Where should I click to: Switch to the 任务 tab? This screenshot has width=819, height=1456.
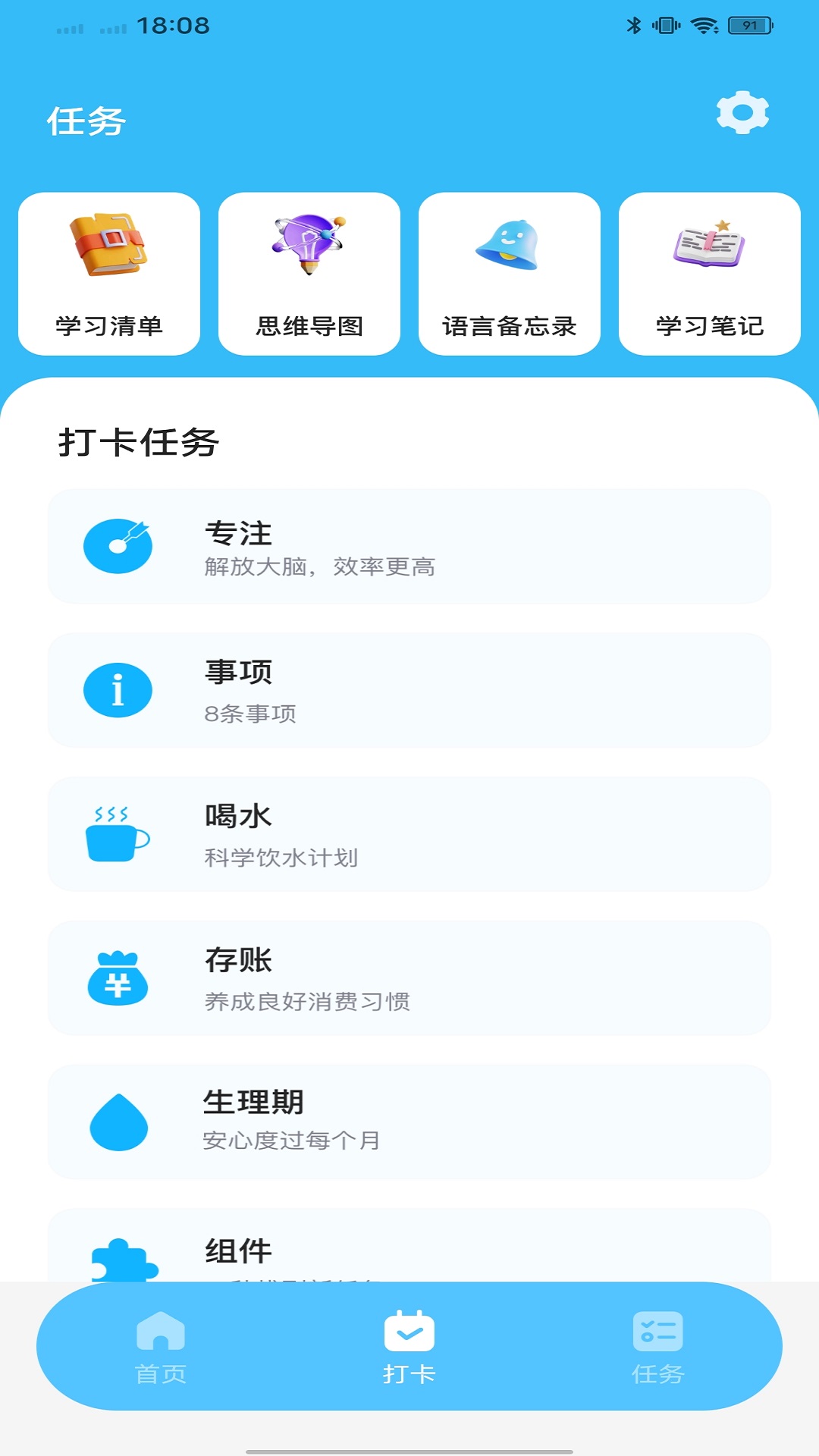click(x=658, y=1348)
